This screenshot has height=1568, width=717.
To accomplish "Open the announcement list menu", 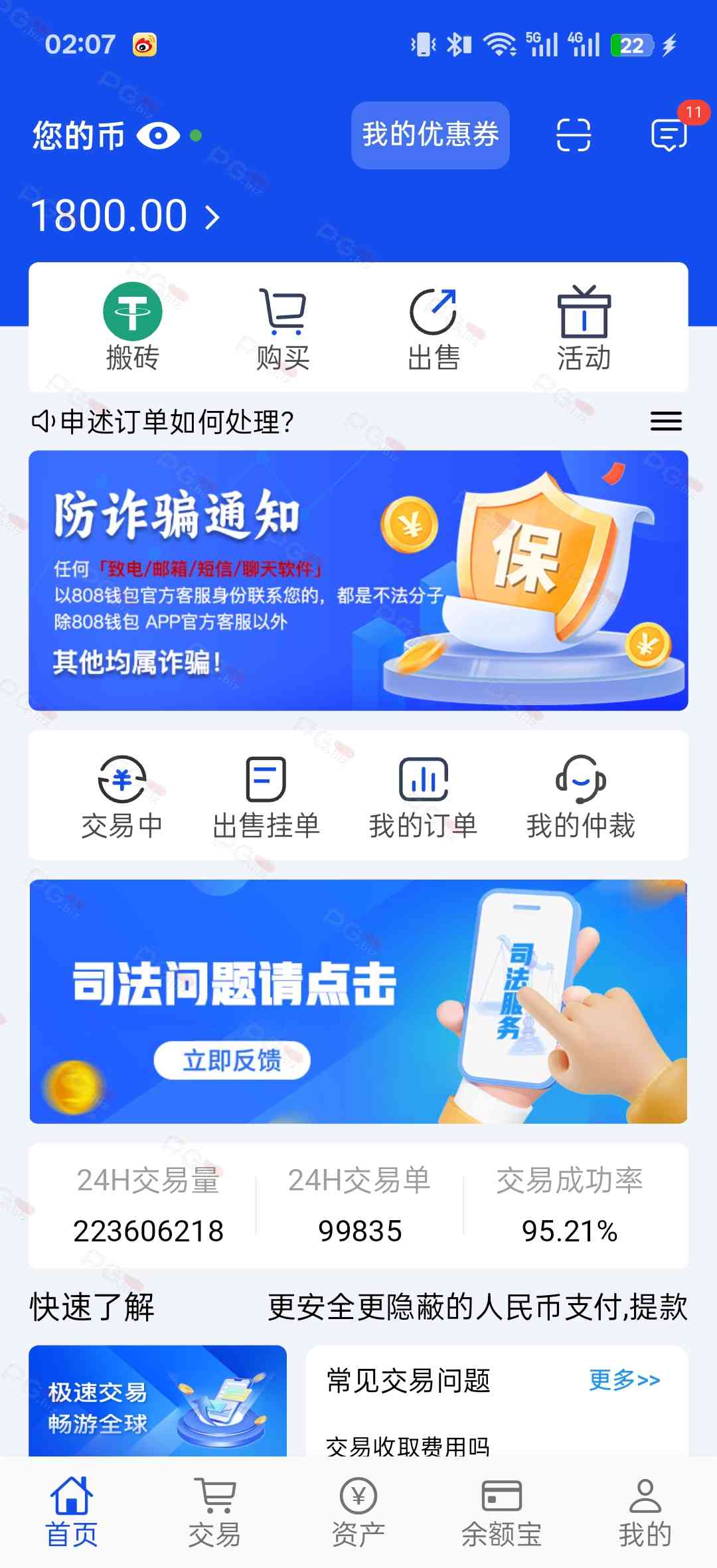I will point(666,421).
